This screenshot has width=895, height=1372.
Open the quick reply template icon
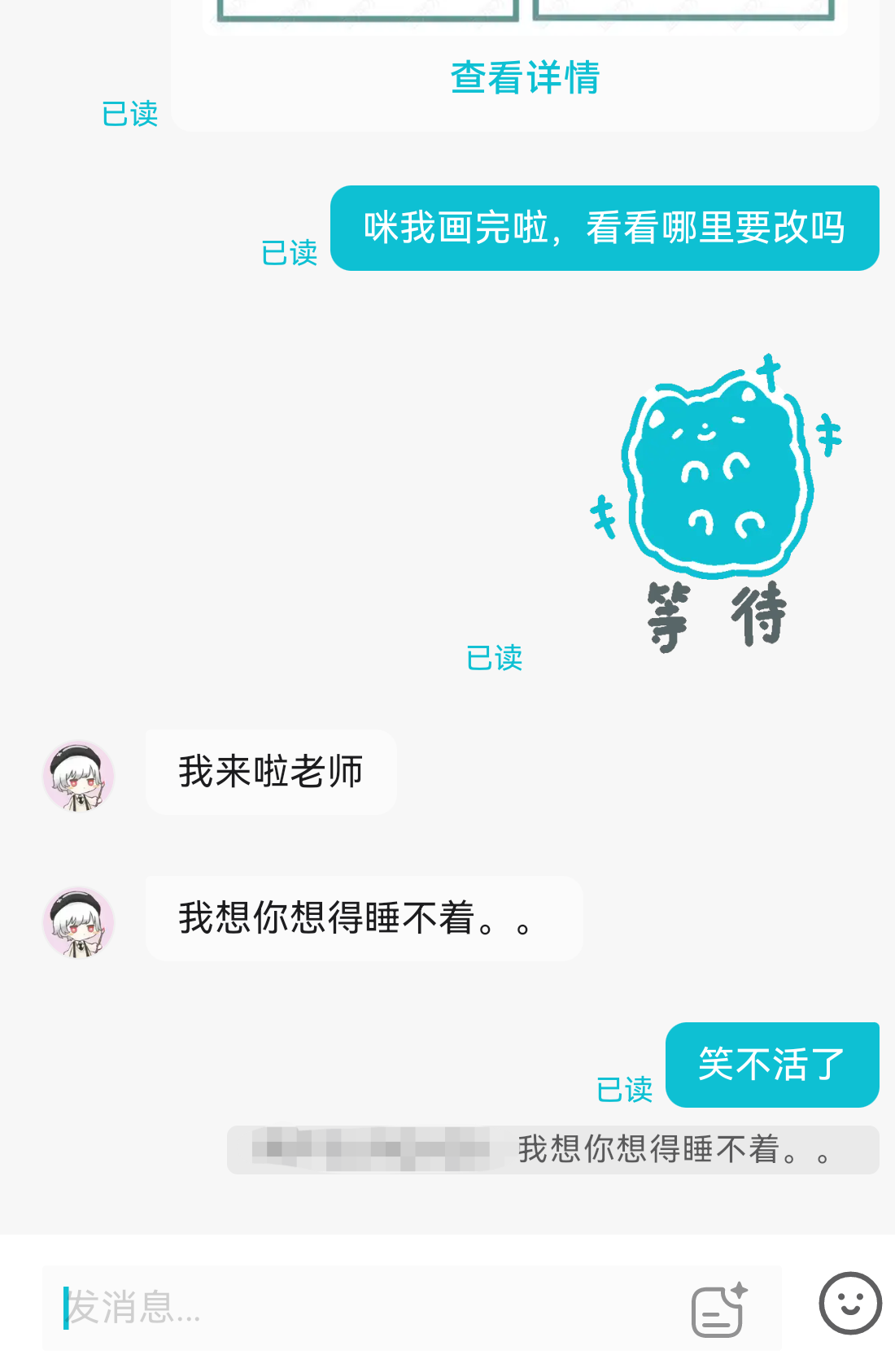pos(718,1309)
